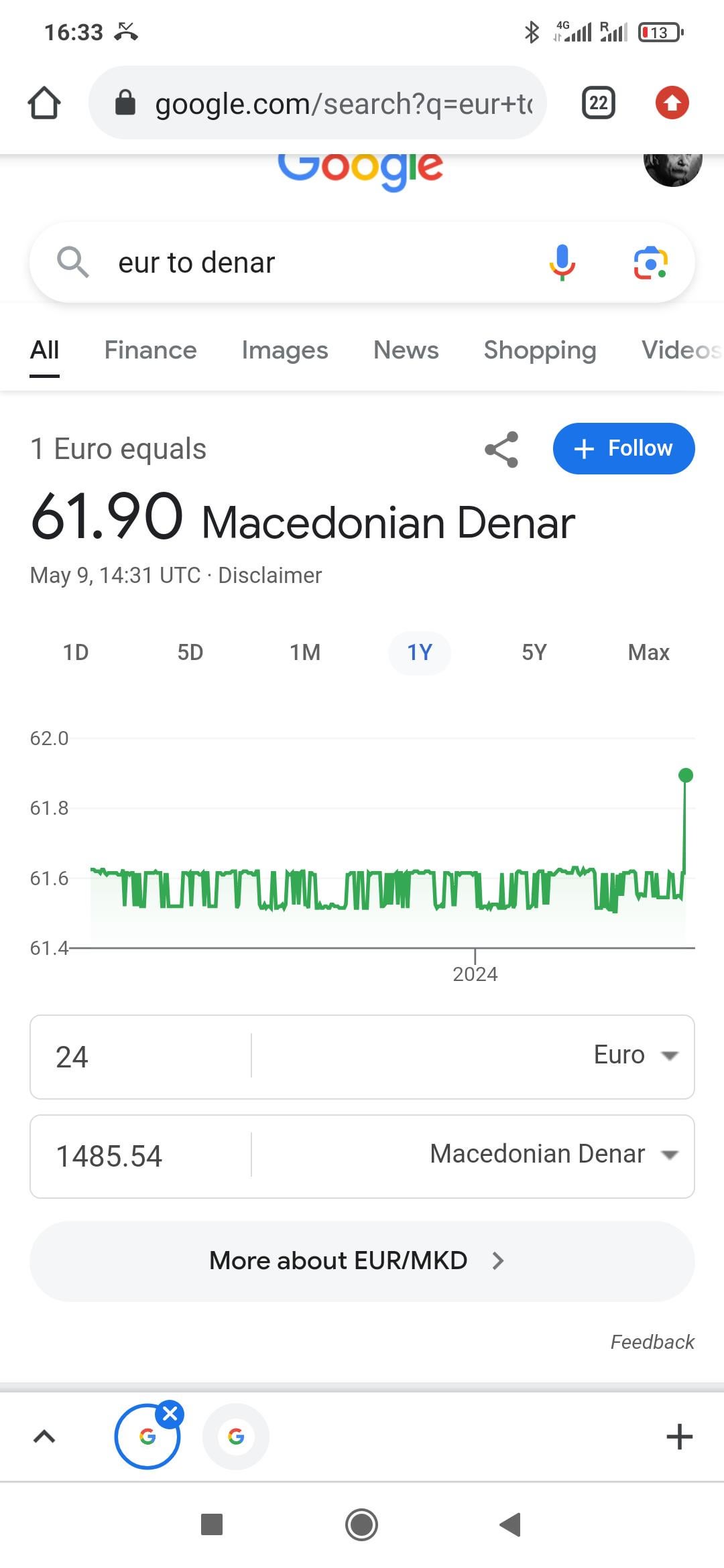Switch to the Images tab
This screenshot has height=1568, width=724.
tap(285, 350)
